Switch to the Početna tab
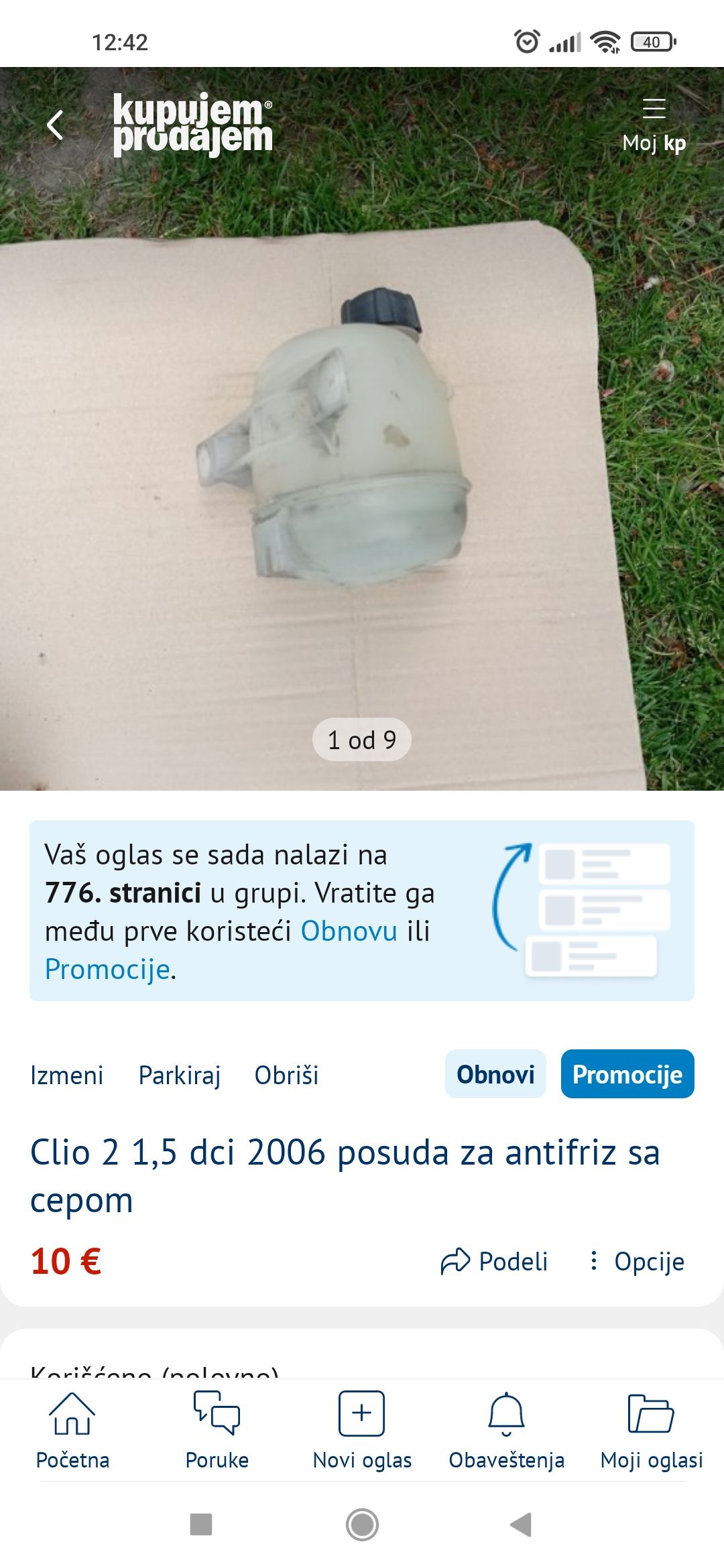Screen dimensions: 724x1568 72,1431
